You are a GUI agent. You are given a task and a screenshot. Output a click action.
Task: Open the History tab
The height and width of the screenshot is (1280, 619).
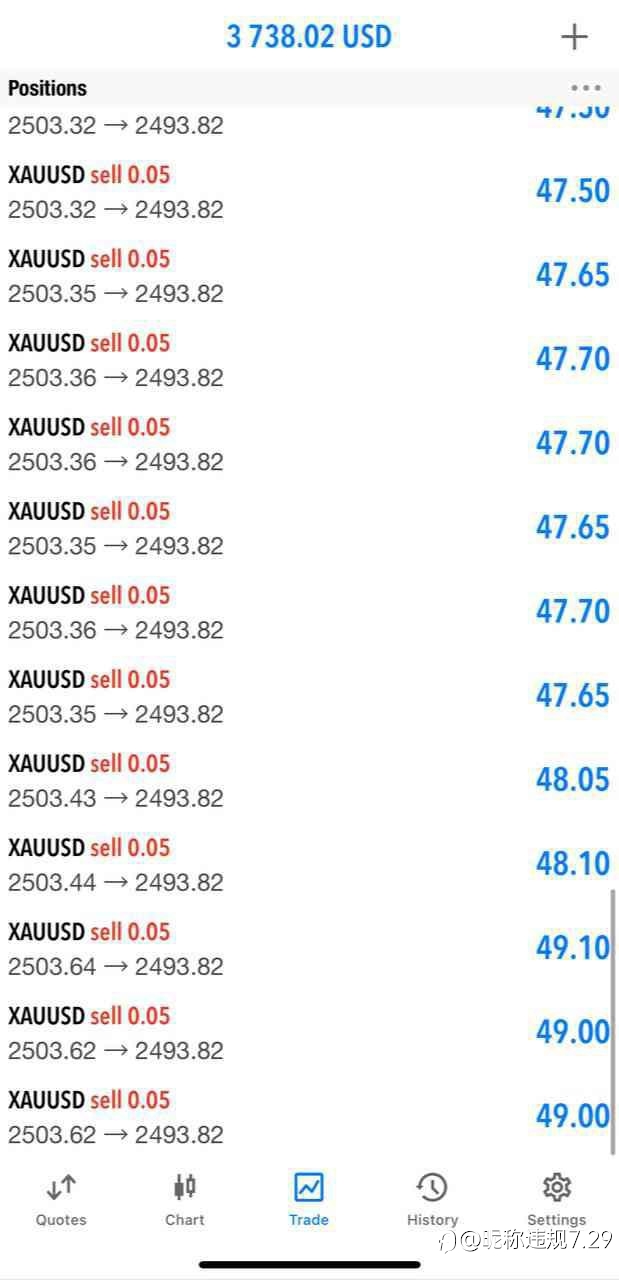tap(432, 1199)
